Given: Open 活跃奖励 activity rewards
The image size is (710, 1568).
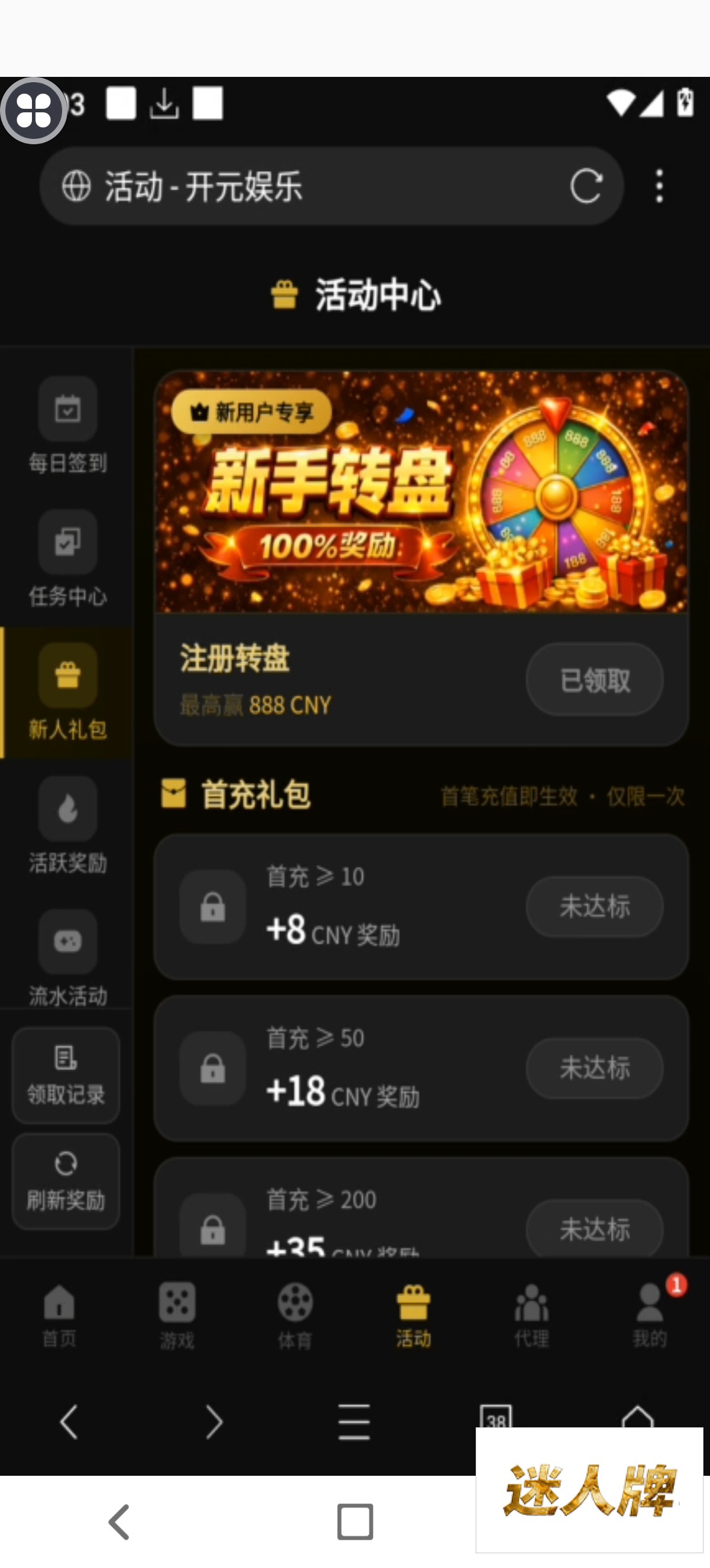Looking at the screenshot, I should click(x=67, y=825).
